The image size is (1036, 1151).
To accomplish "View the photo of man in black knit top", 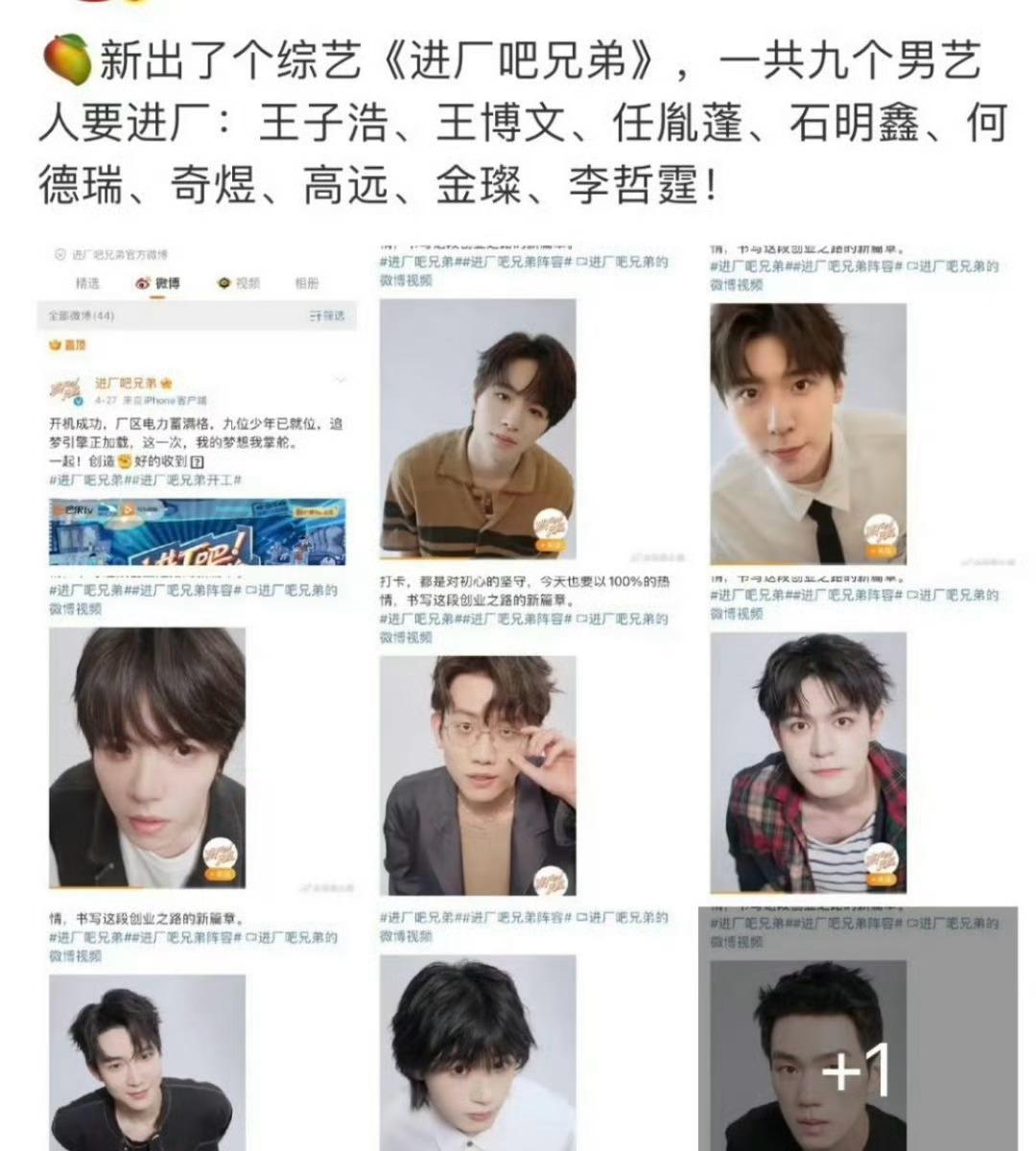I will tap(147, 1063).
